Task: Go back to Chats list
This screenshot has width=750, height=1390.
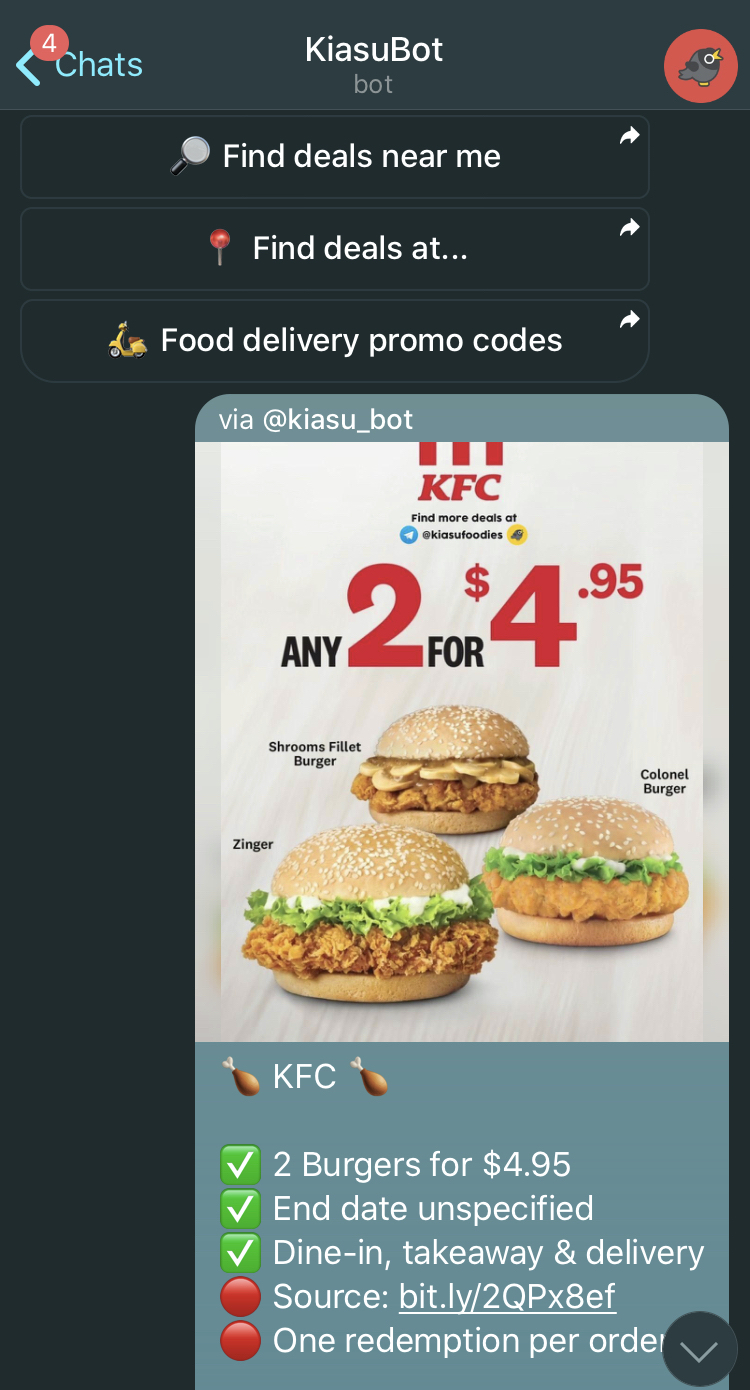Action: 80,64
